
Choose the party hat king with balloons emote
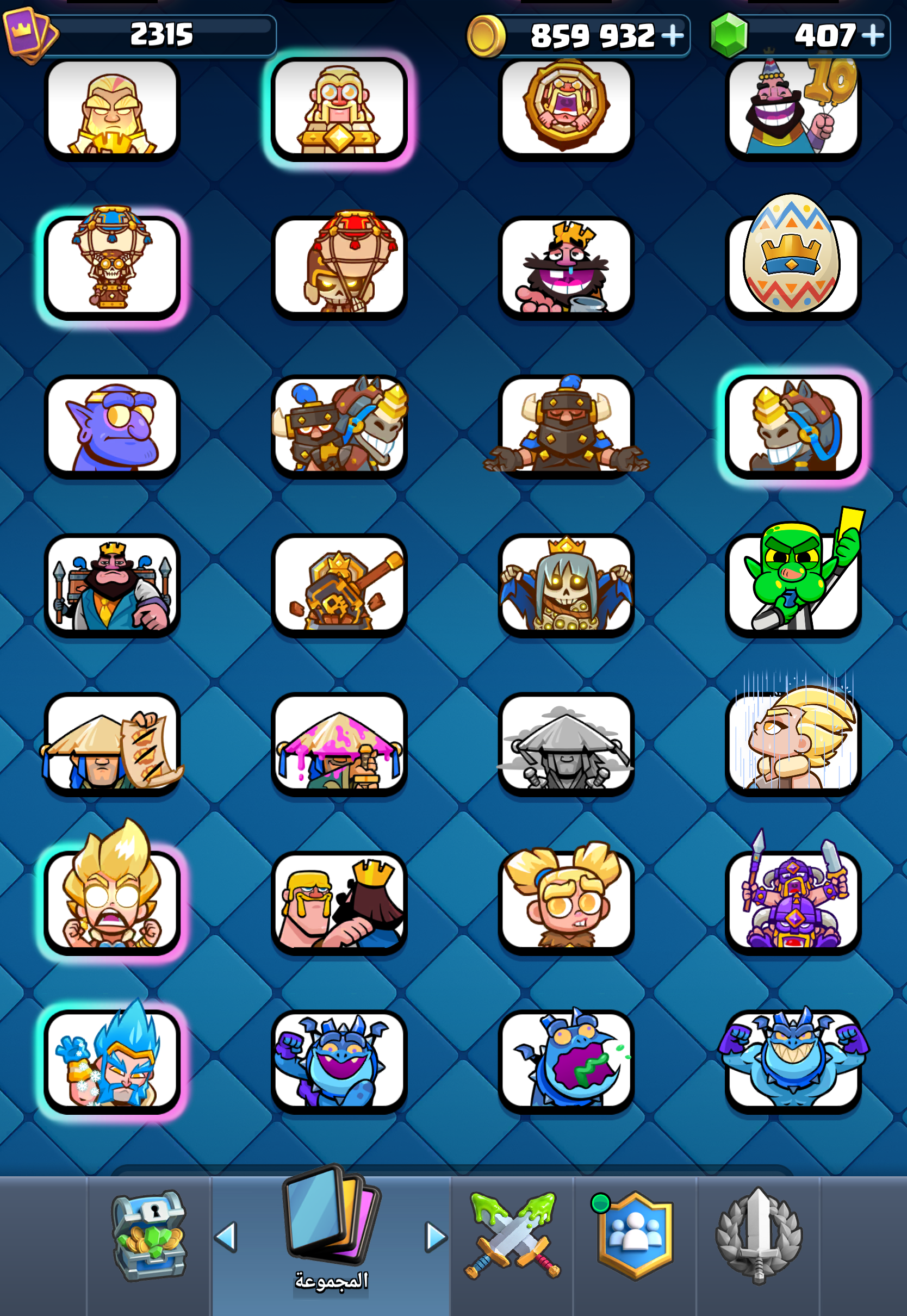[793, 105]
